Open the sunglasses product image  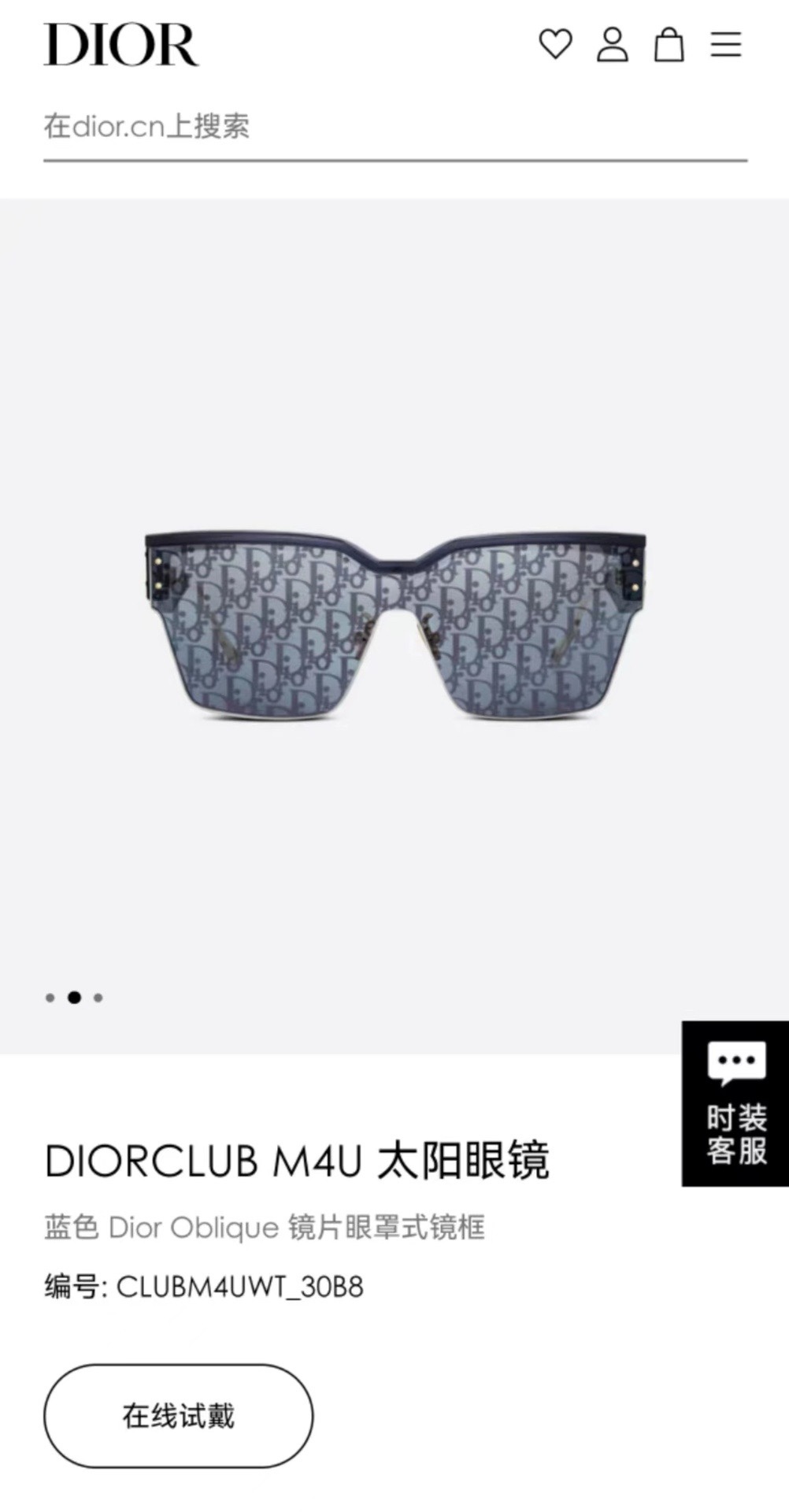point(394,626)
